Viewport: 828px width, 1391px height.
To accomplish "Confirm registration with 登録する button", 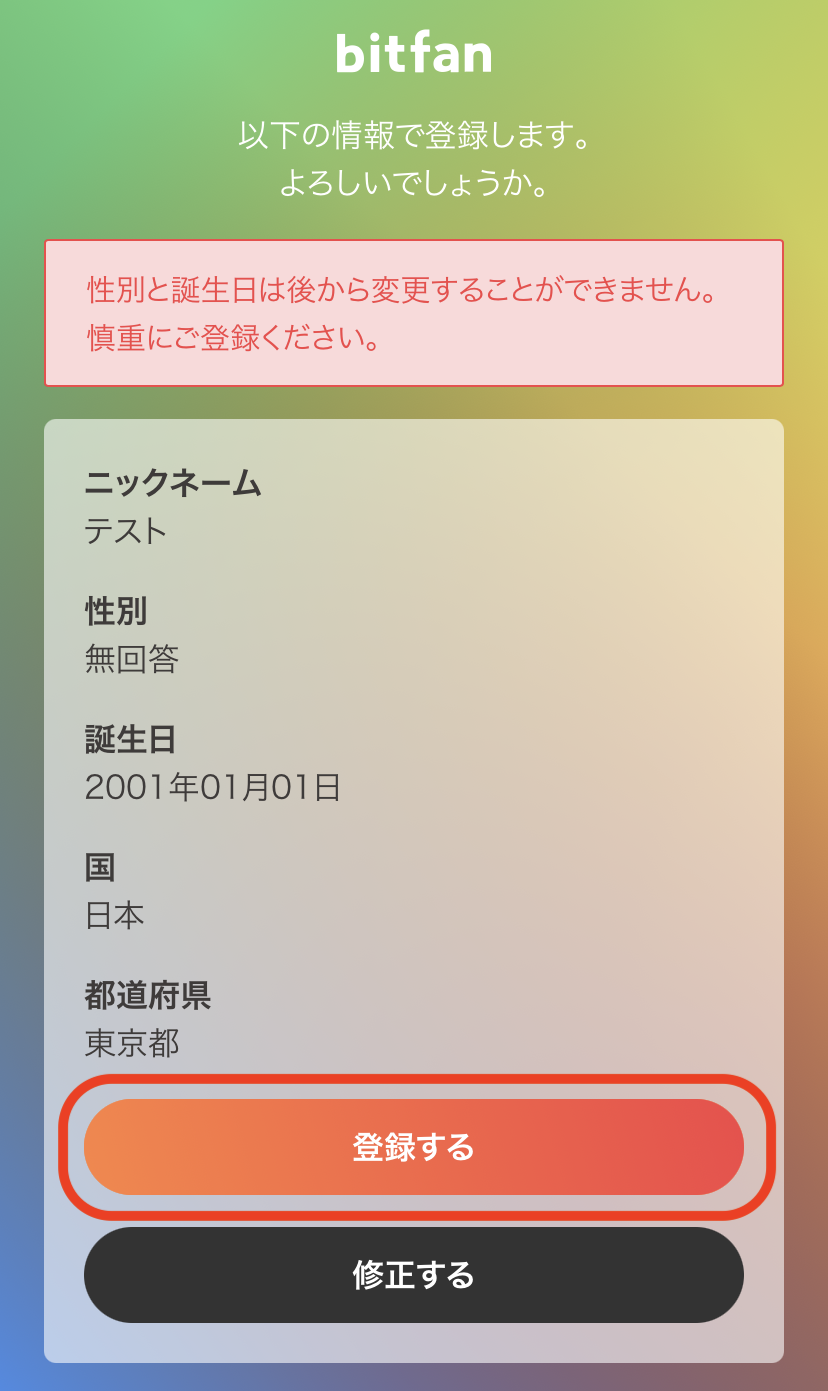I will (413, 1147).
